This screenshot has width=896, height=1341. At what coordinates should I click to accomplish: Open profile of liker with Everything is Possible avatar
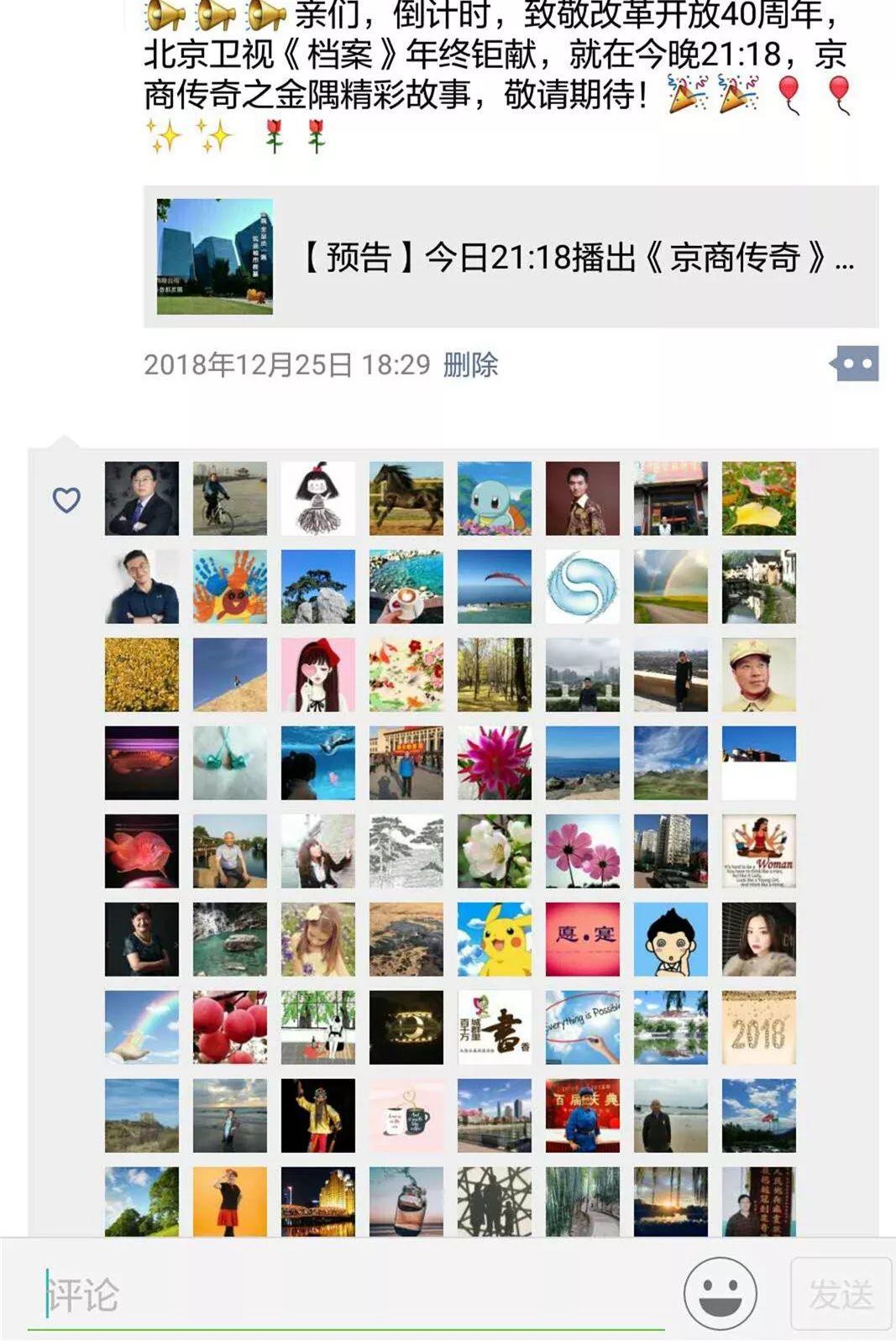(x=582, y=1027)
